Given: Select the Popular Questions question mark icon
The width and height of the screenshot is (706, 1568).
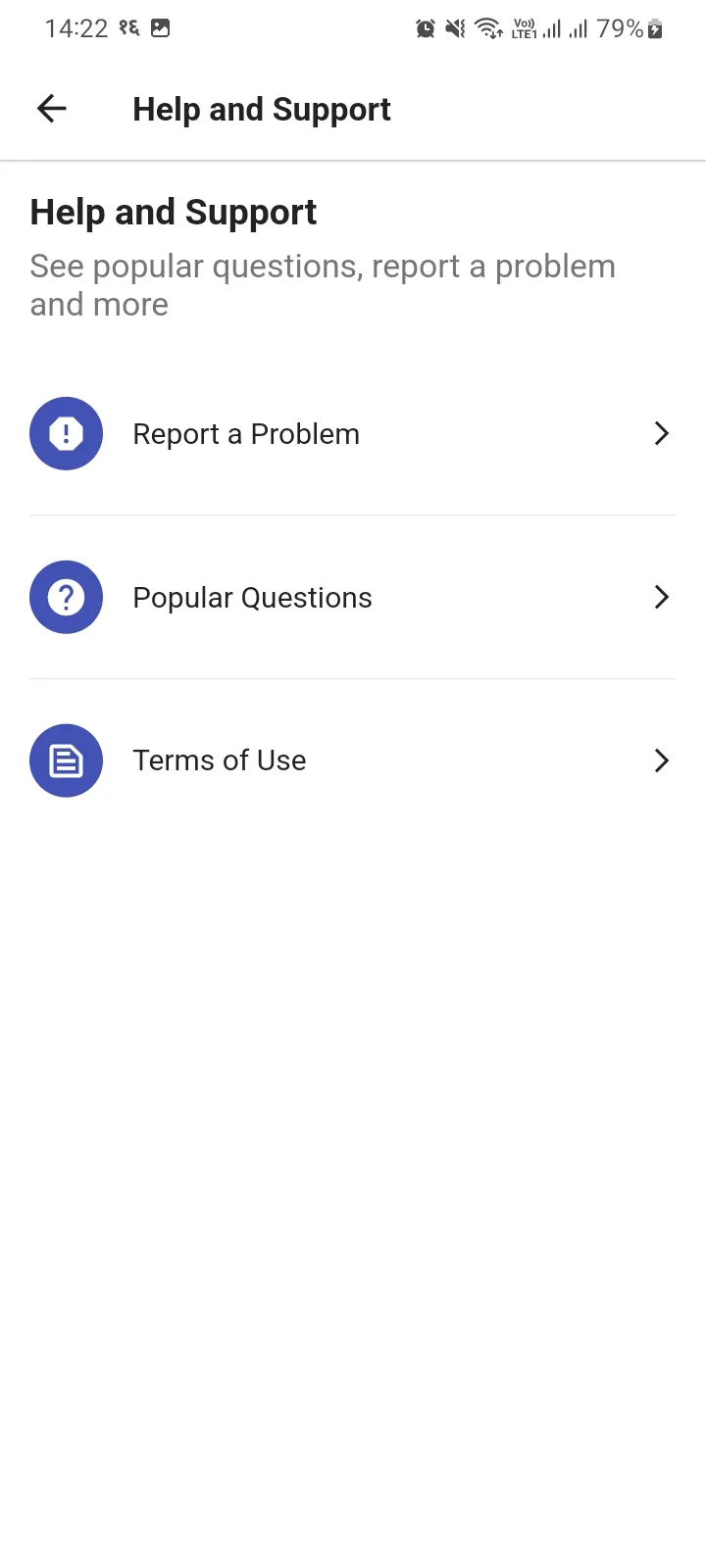Looking at the screenshot, I should click(66, 597).
